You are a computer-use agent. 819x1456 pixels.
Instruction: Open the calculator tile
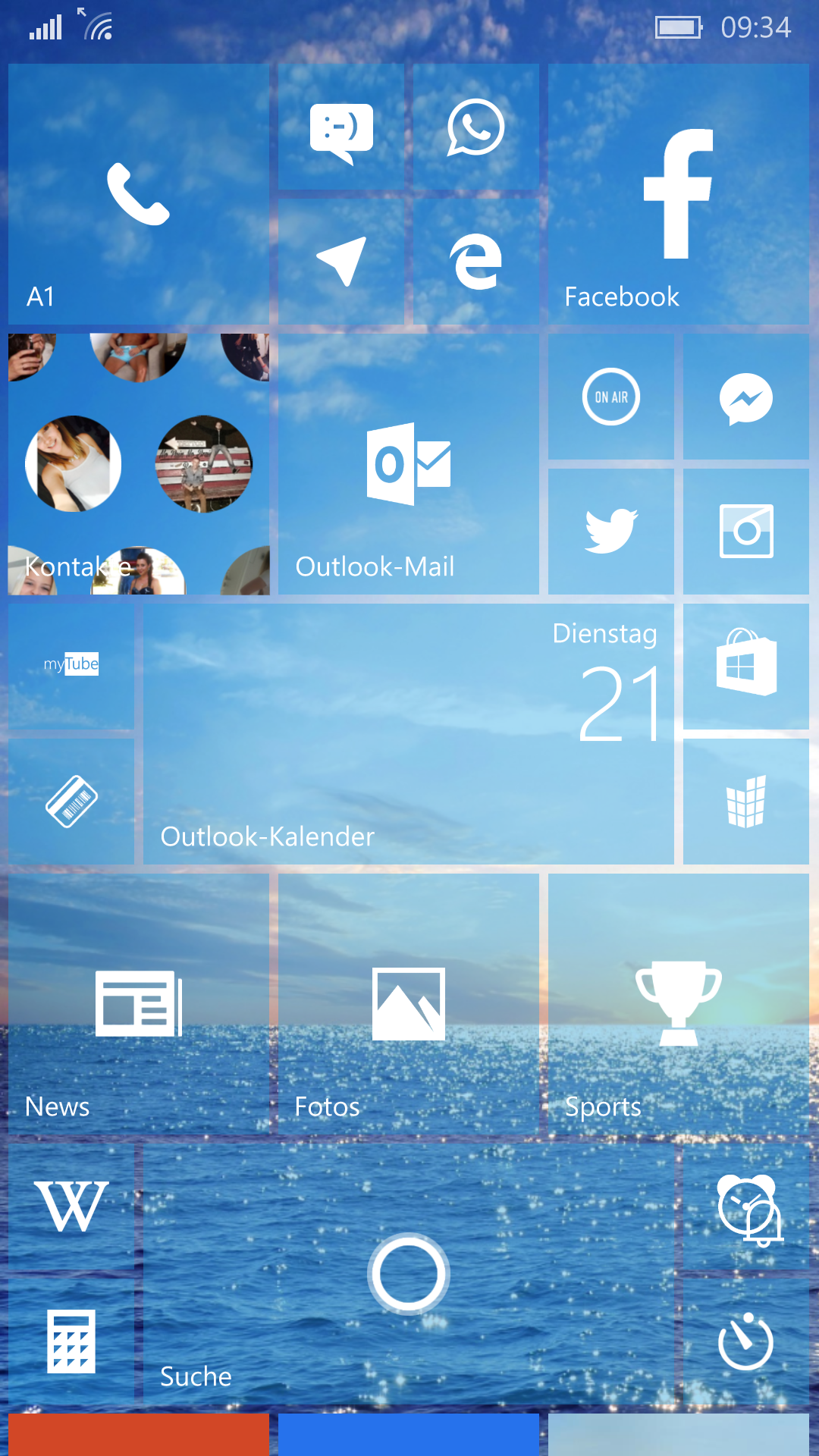point(71,1341)
